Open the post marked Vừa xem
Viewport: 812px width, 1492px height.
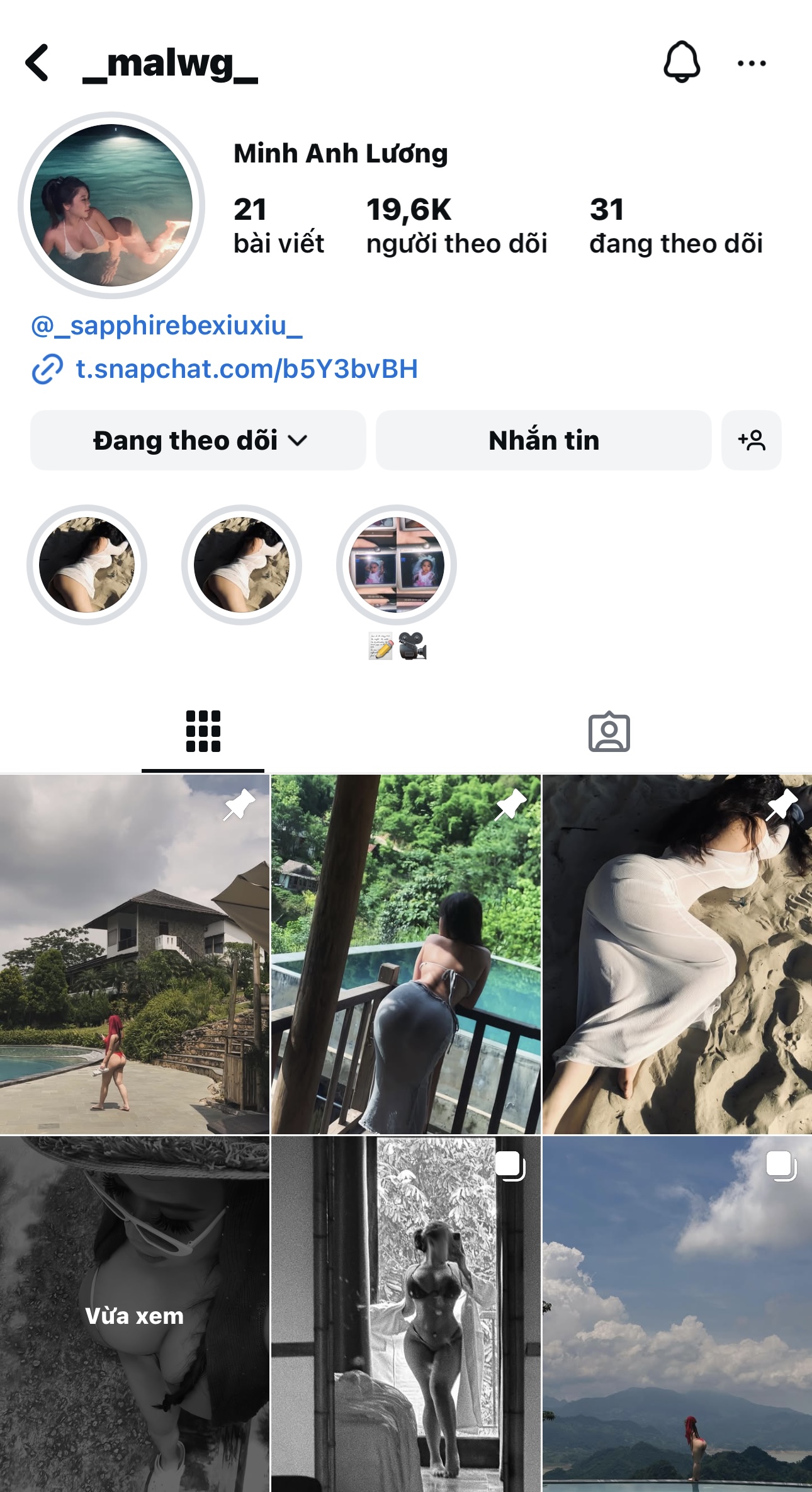(x=134, y=1313)
